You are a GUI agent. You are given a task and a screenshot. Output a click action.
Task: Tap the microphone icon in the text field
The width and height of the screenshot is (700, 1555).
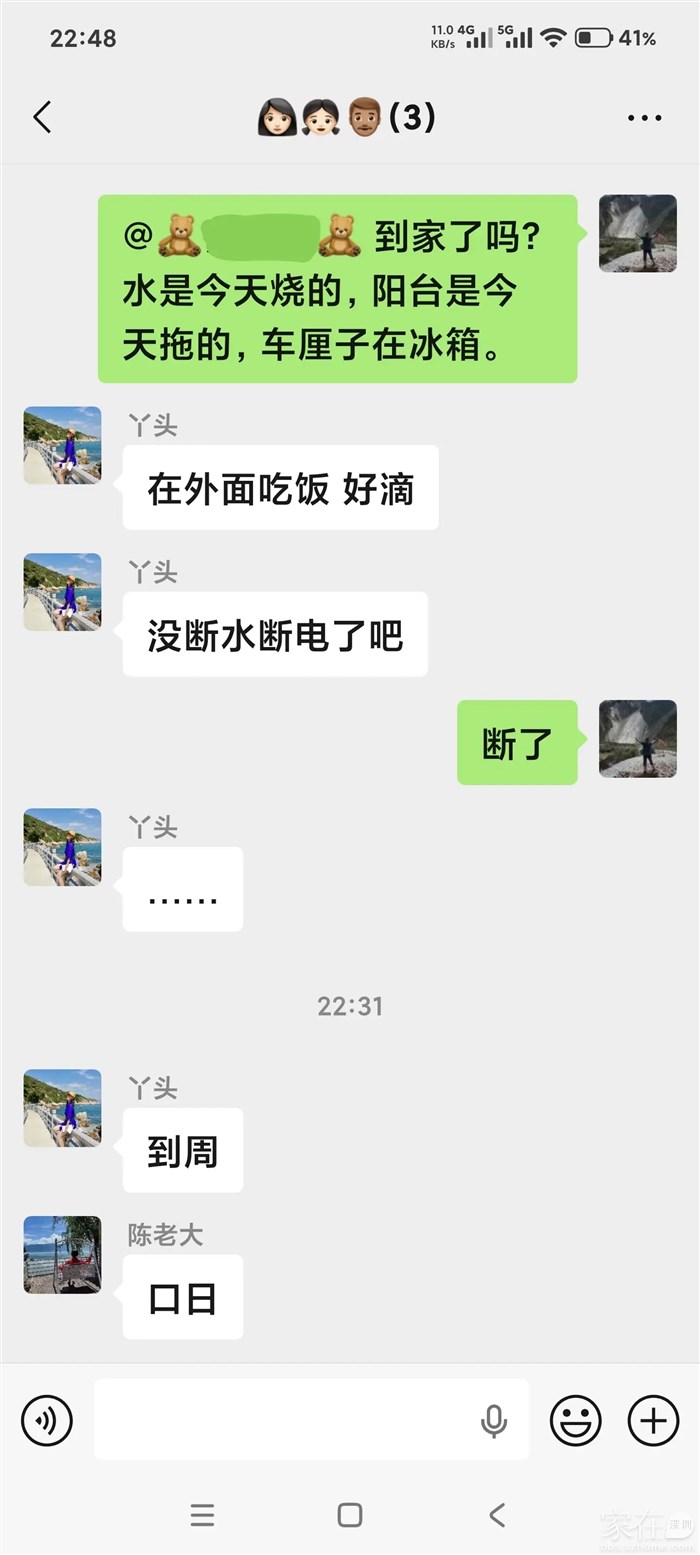pyautogui.click(x=493, y=1420)
